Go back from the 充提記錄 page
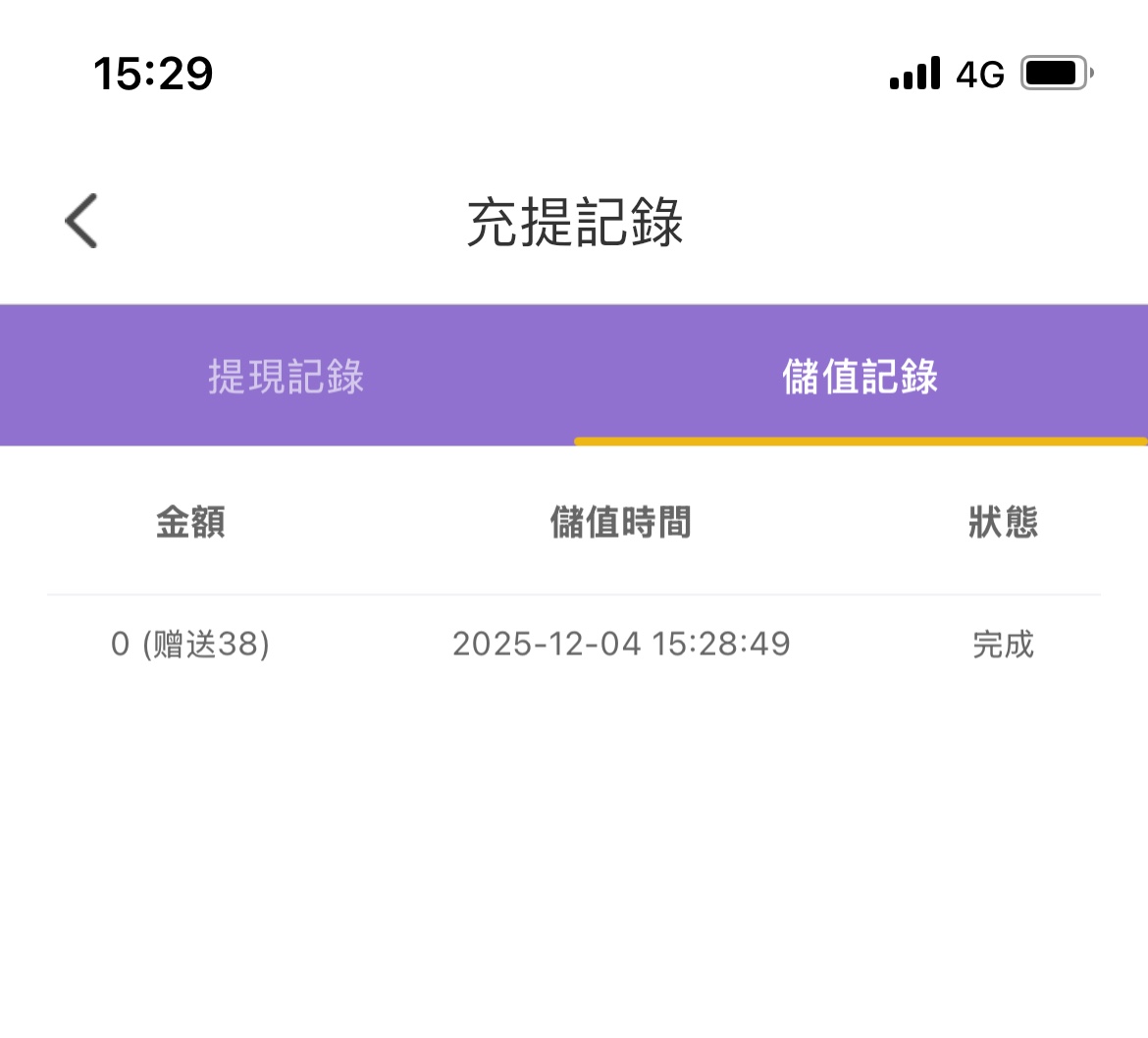The image size is (1148, 1038). coord(82,221)
